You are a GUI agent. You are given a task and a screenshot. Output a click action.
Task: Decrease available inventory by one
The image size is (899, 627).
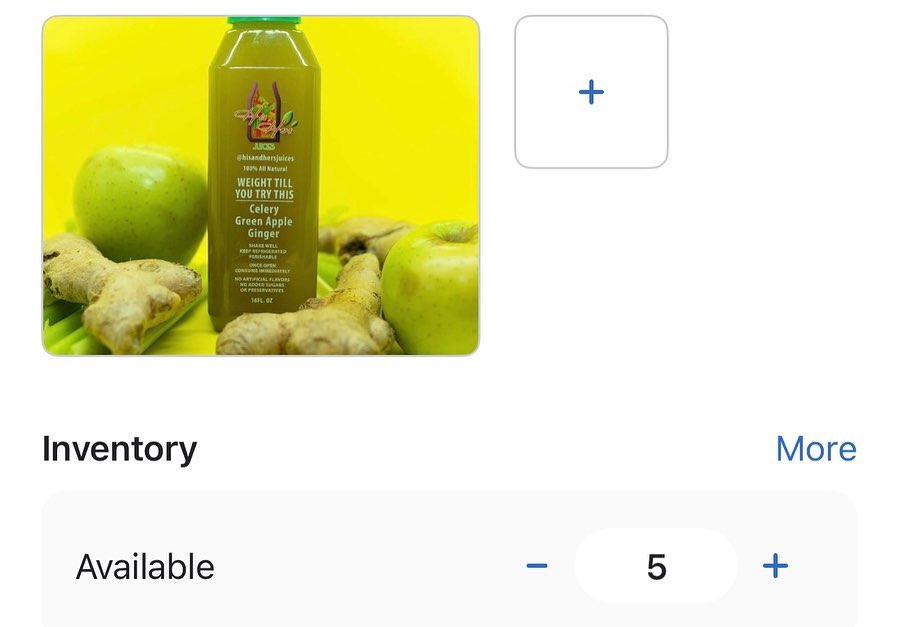tap(537, 566)
